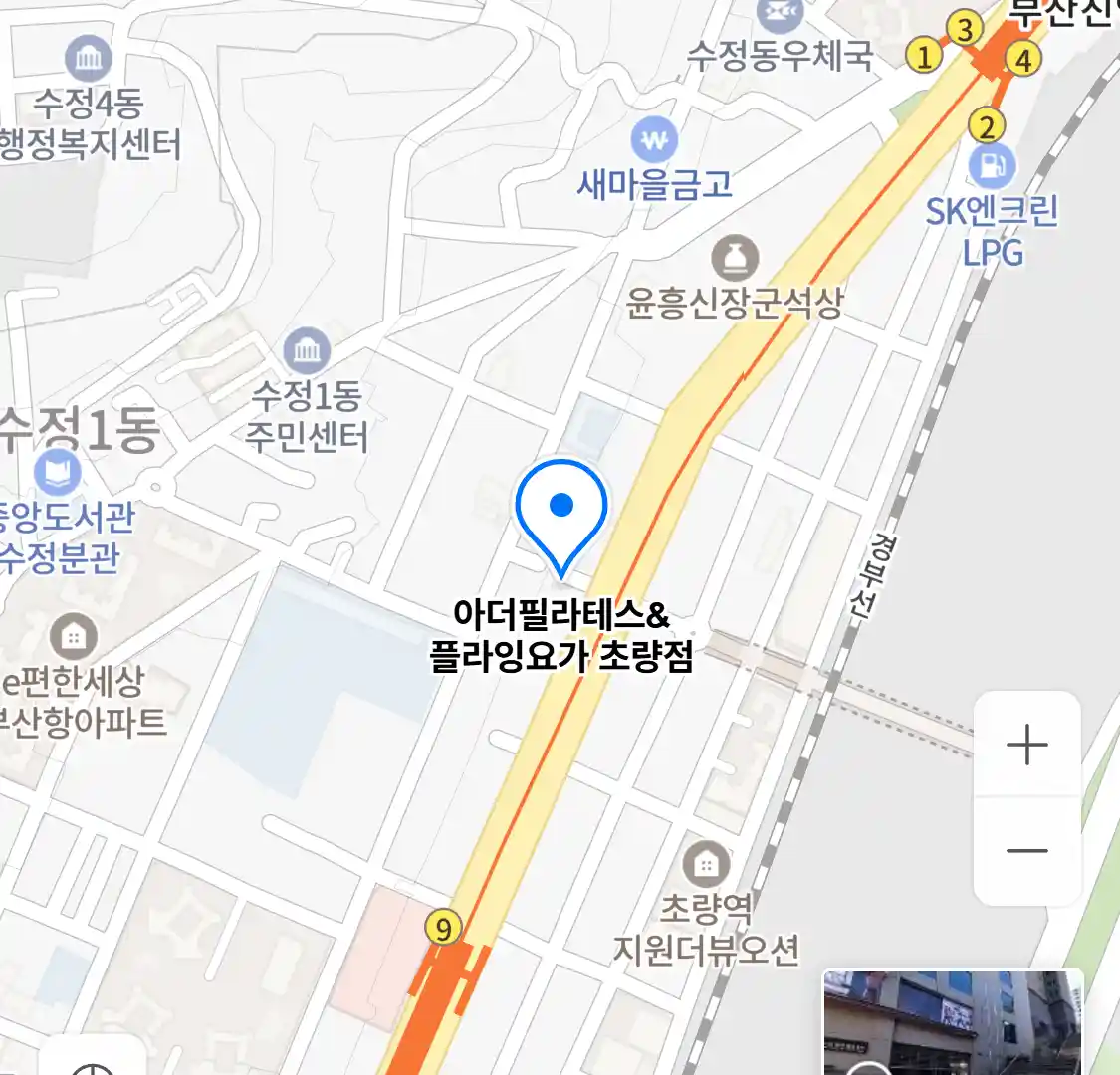Select 윤흥신장군석상 landmark marker
The image size is (1120, 1075).
tap(735, 259)
